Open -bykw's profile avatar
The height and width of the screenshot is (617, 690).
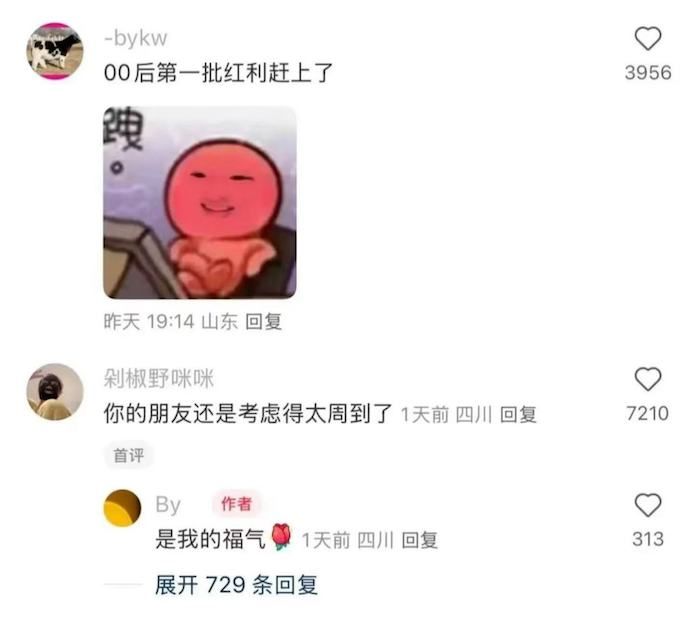[x=54, y=51]
